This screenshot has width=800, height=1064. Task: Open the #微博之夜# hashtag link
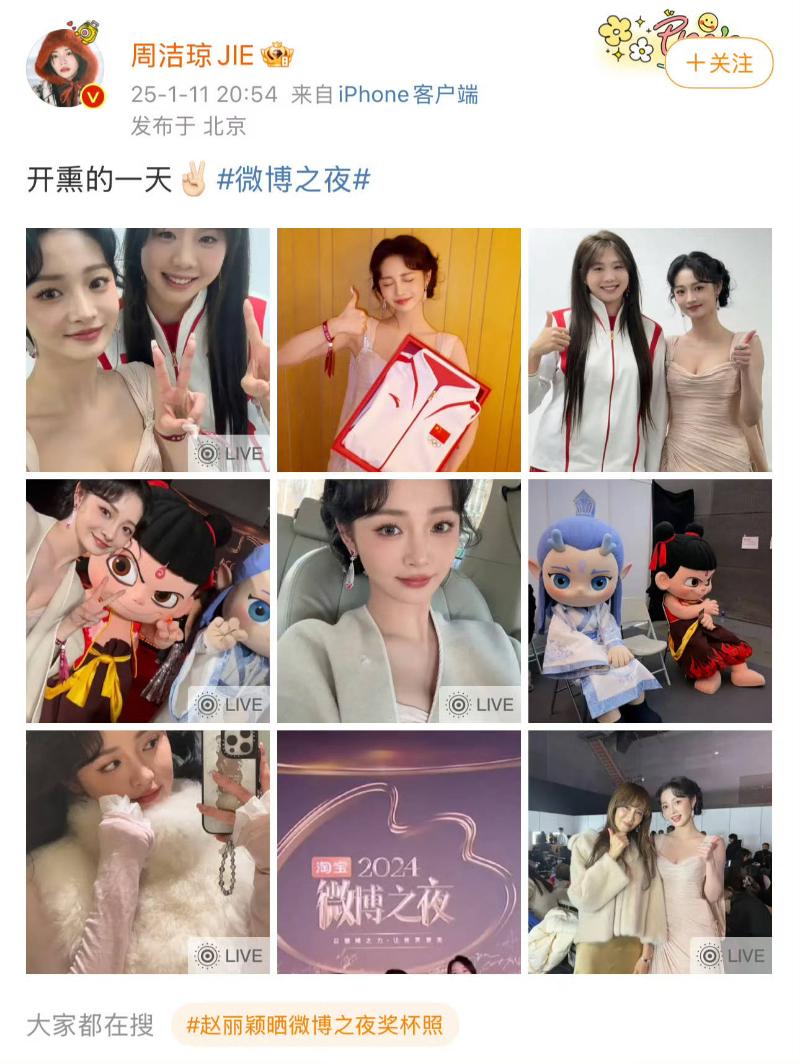click(293, 180)
